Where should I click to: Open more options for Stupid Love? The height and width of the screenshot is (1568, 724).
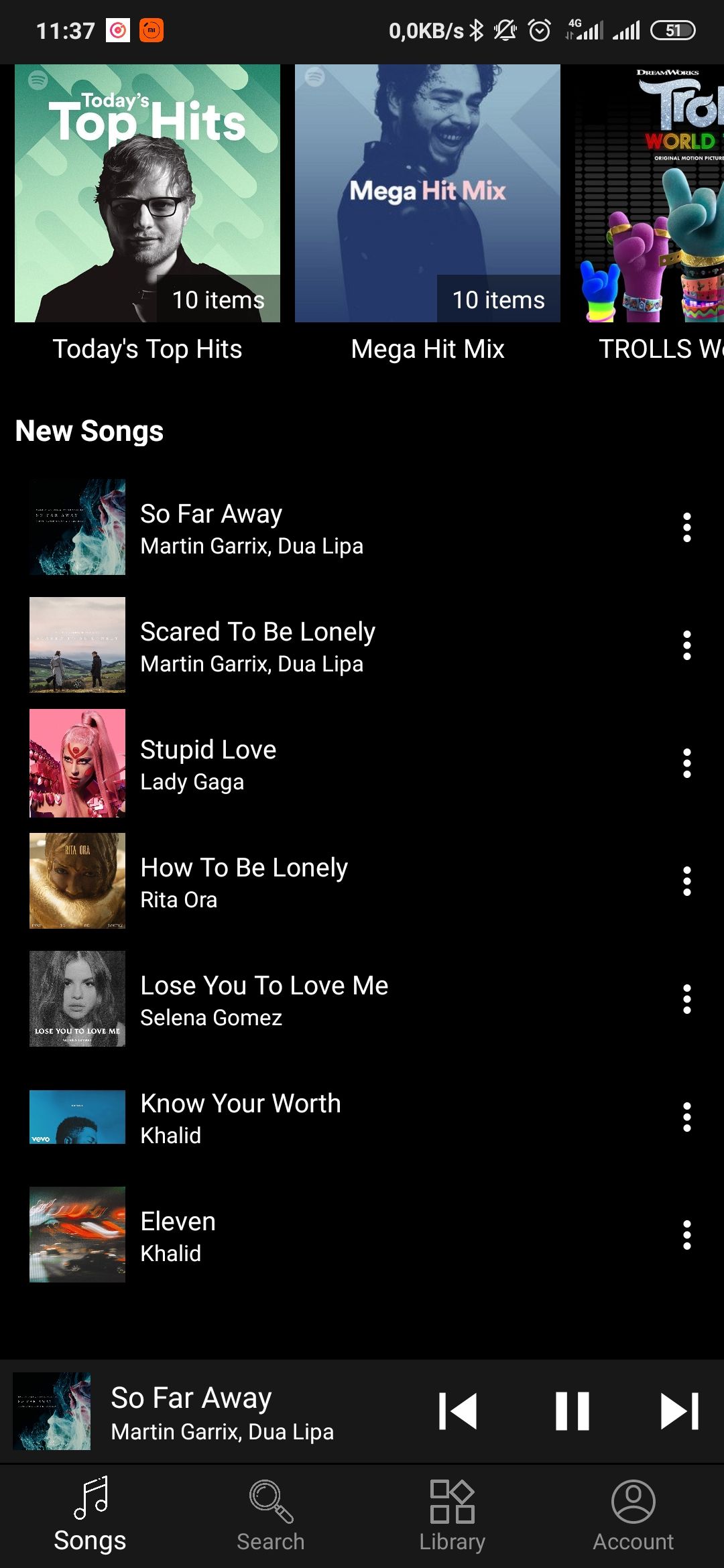[x=686, y=764]
